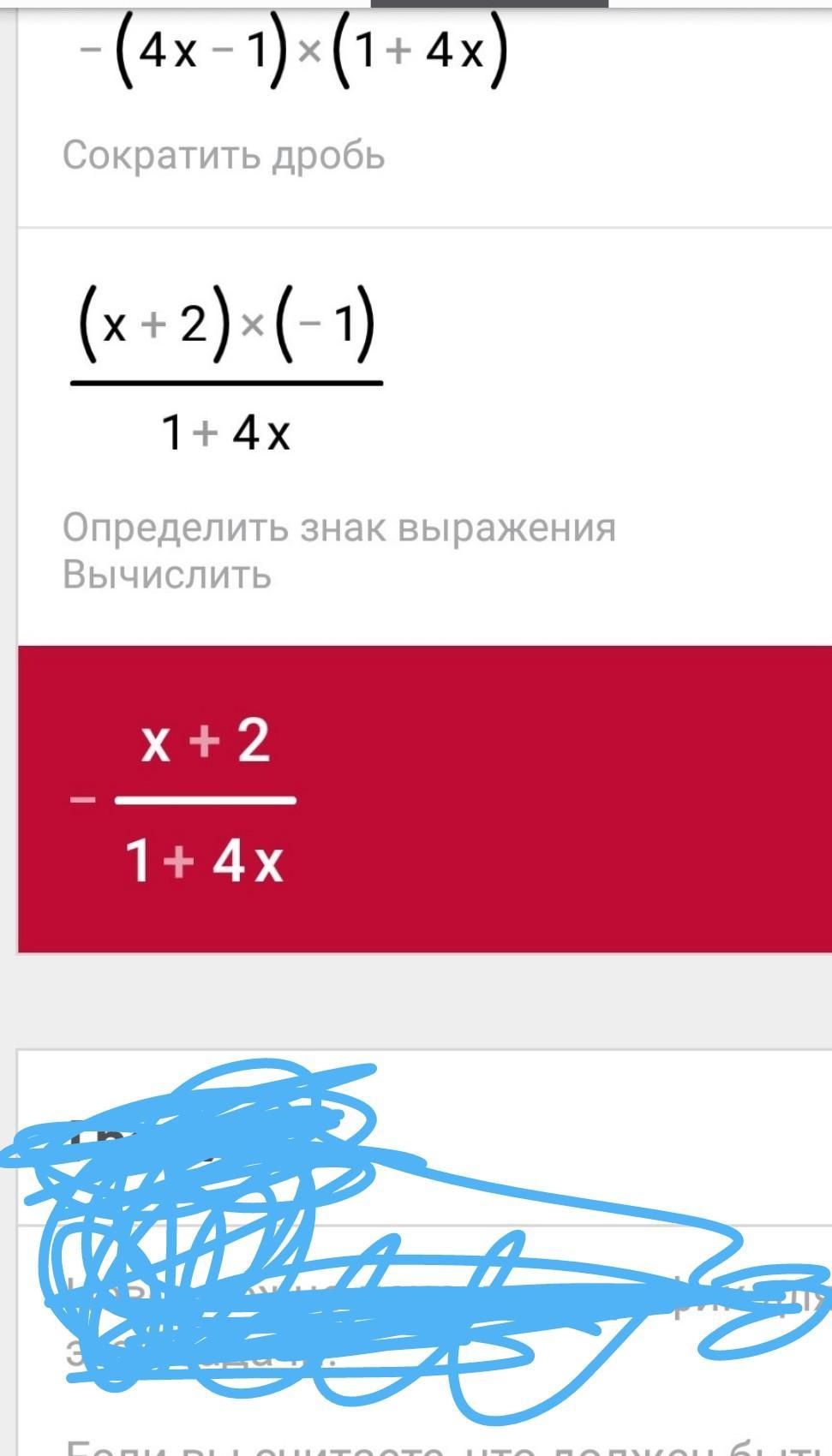Open the red final result card
The height and width of the screenshot is (1456, 832).
(424, 798)
